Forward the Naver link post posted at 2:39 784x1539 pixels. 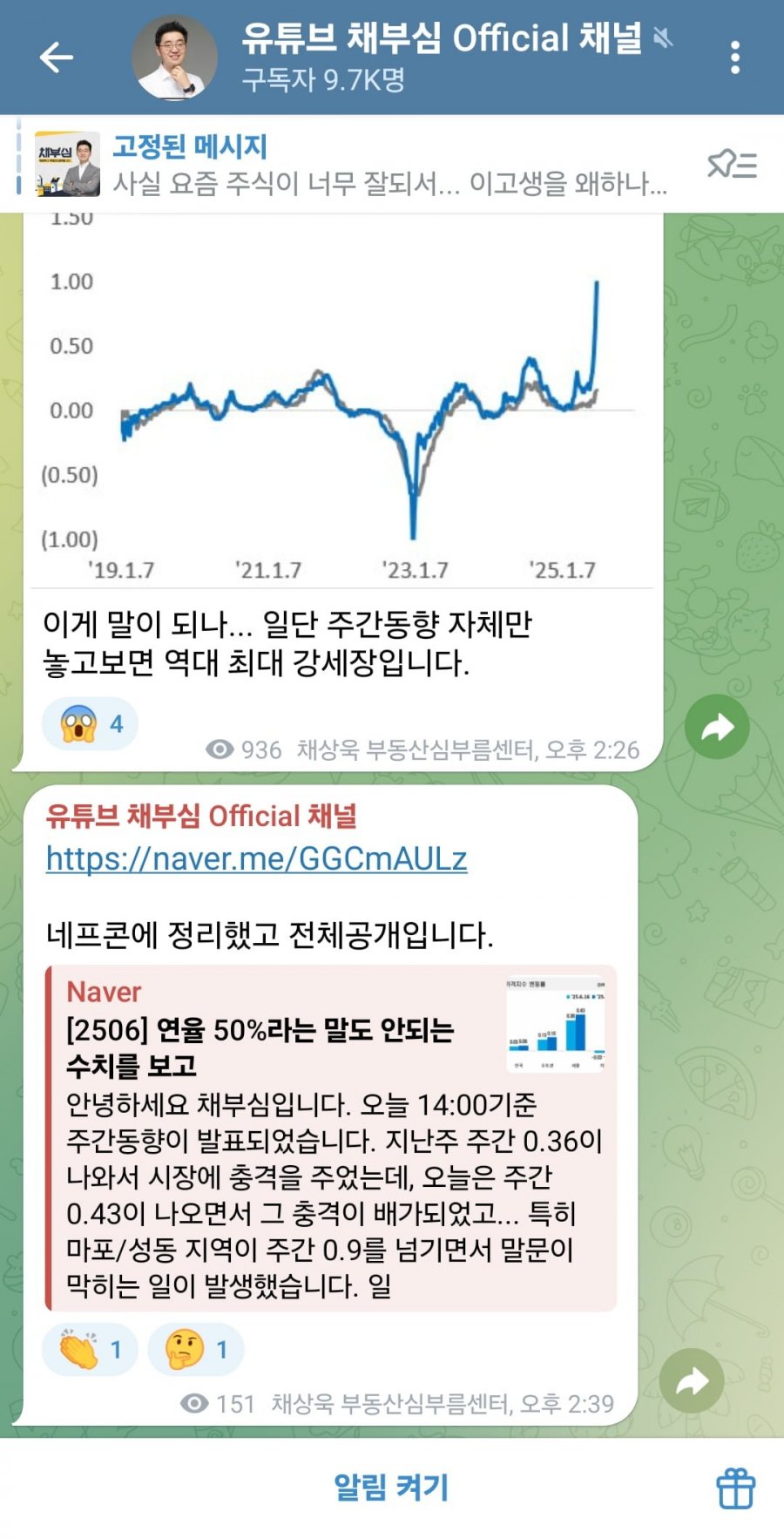click(x=692, y=1381)
